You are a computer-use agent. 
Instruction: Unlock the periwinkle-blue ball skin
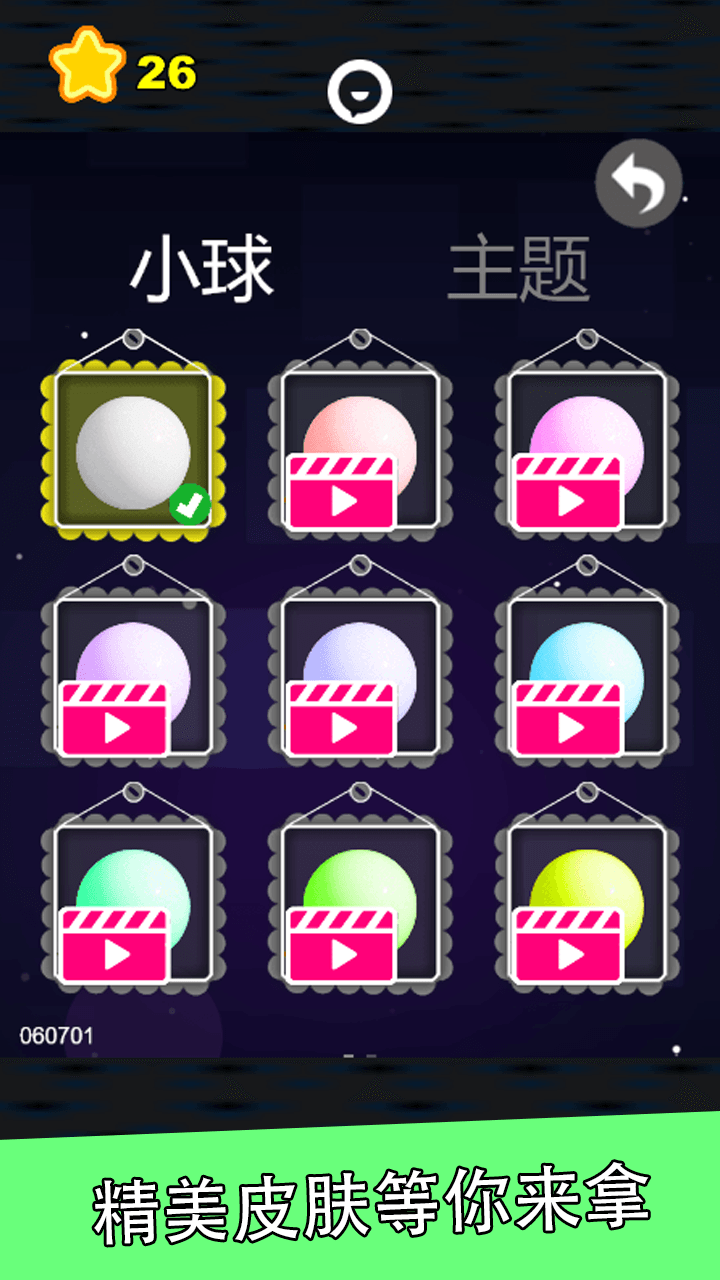[341, 719]
